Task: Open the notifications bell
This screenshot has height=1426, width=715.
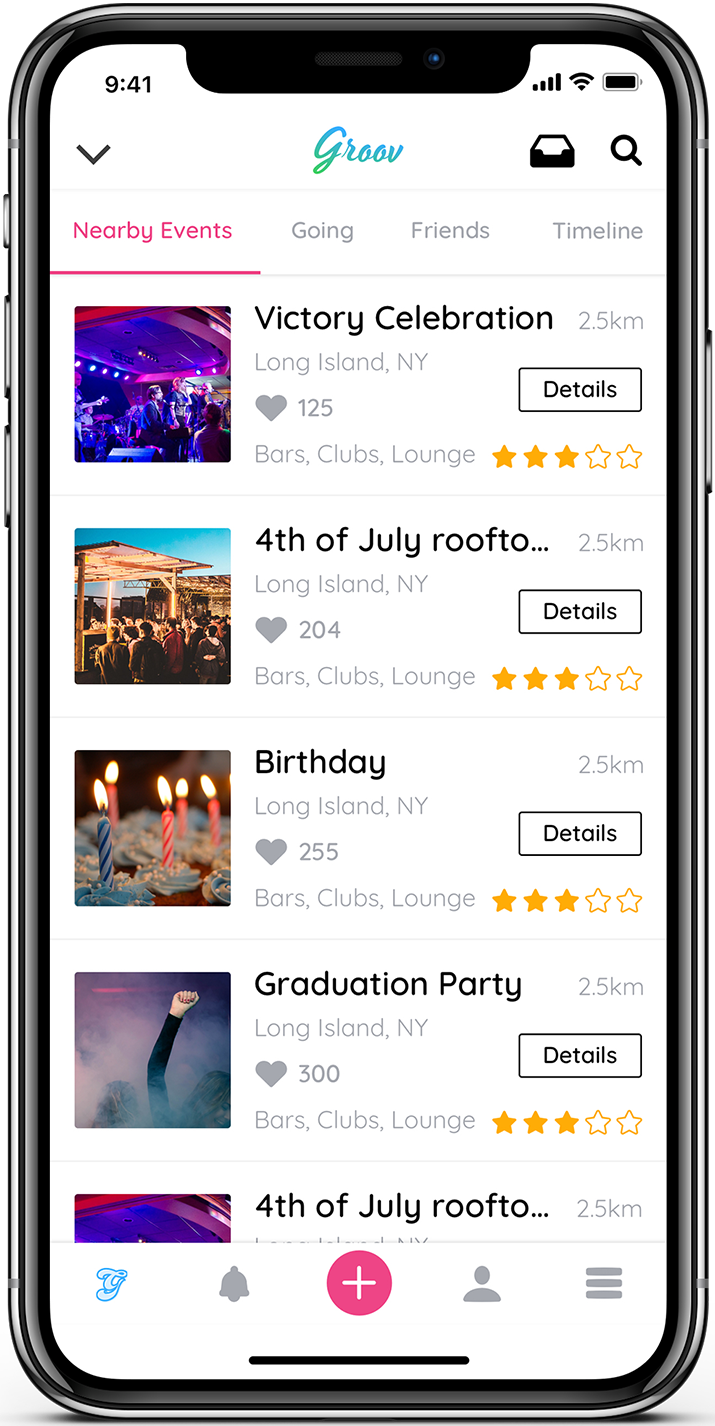Action: click(234, 1284)
